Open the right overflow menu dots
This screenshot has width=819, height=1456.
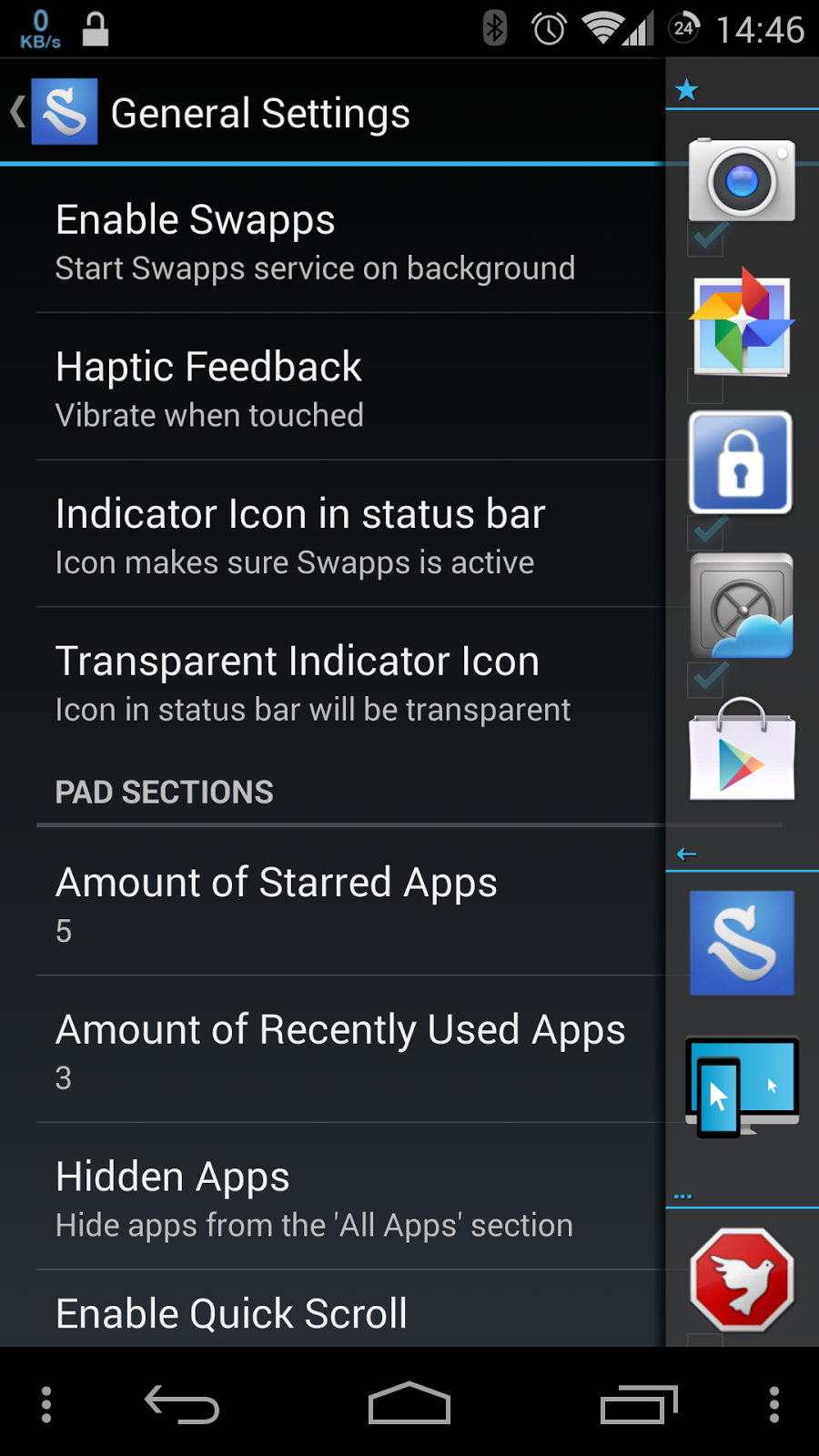(x=774, y=1404)
